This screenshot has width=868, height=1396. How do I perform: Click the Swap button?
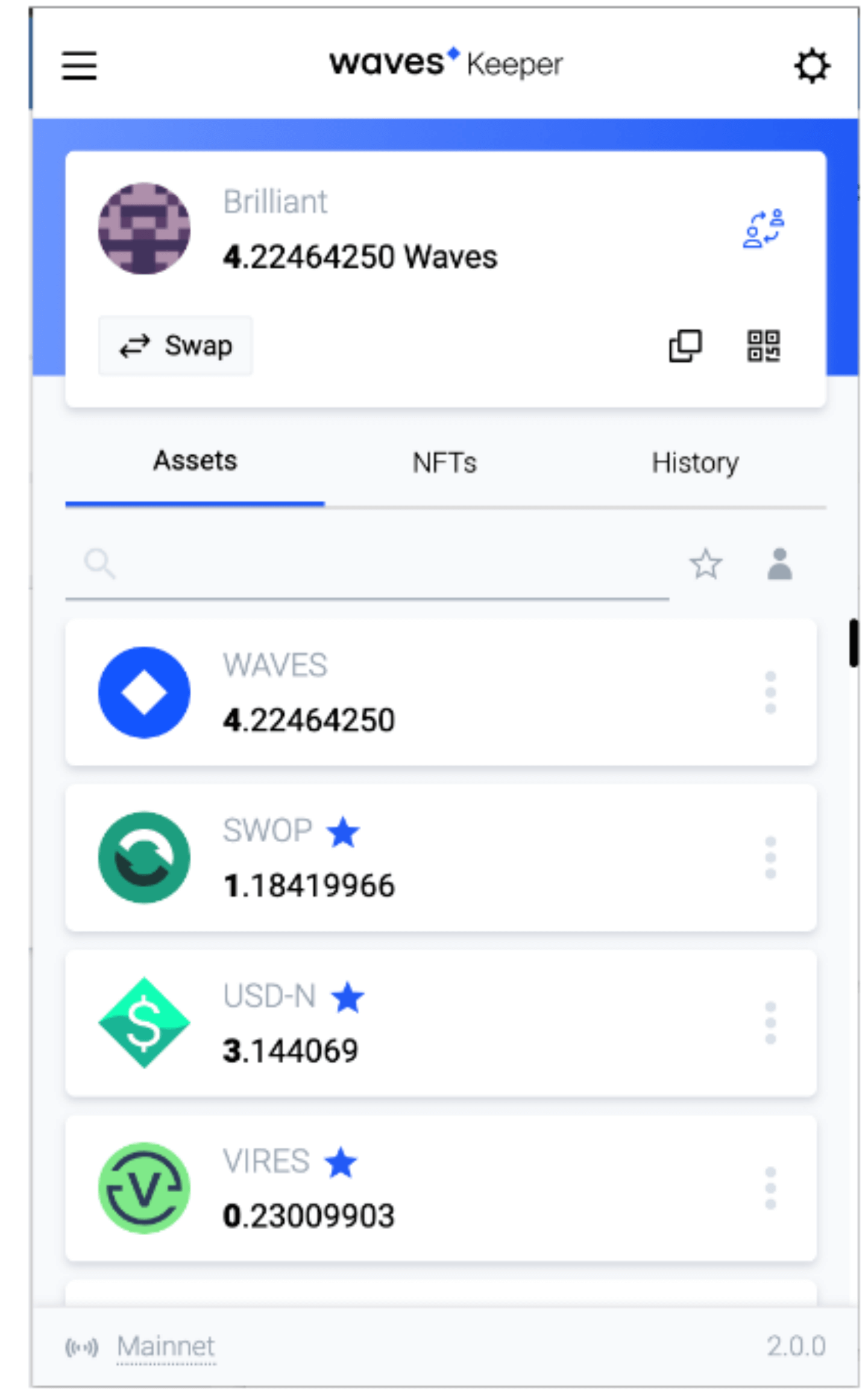click(175, 345)
